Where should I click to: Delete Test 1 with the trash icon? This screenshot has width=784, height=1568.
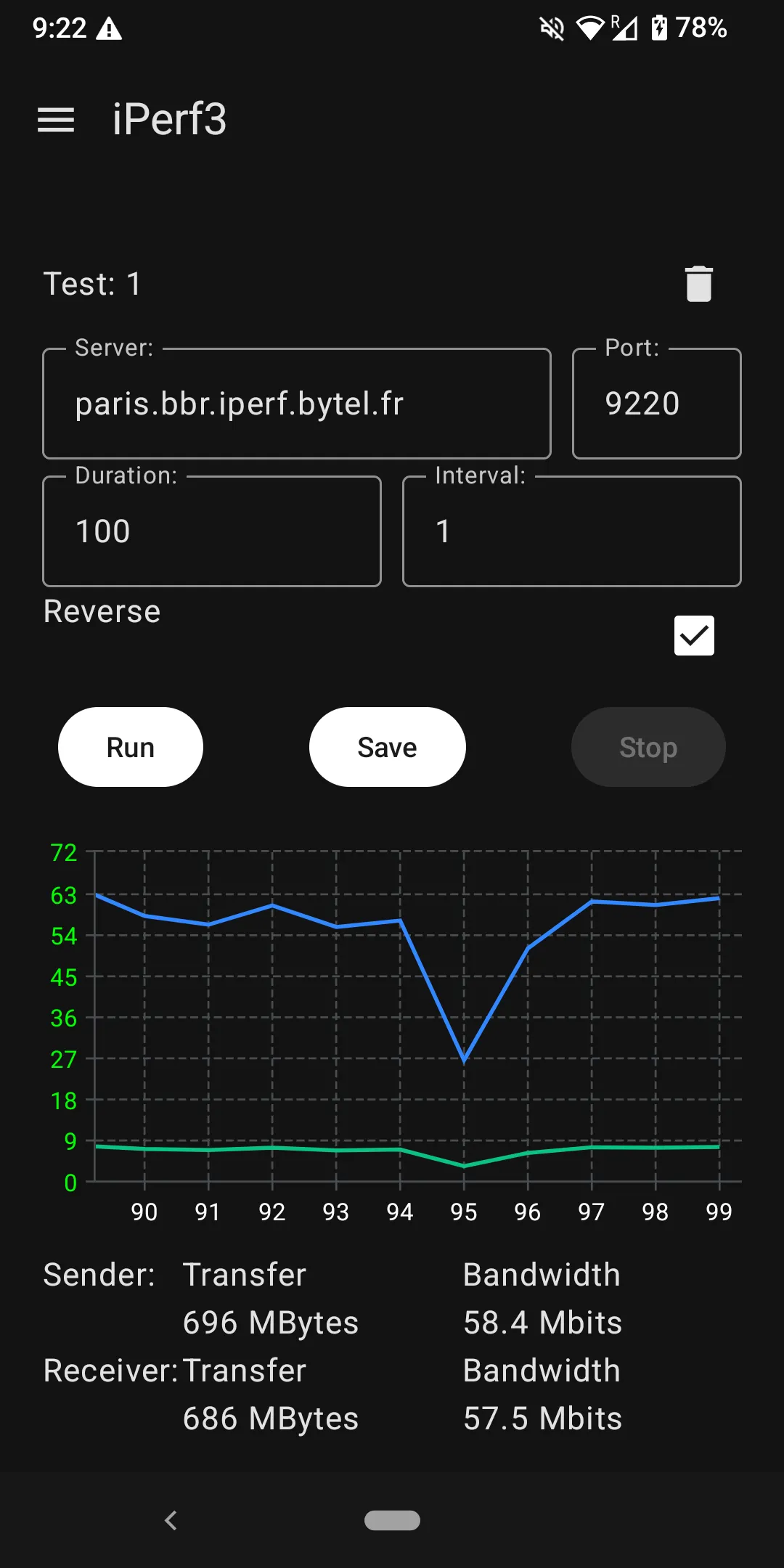coord(699,284)
